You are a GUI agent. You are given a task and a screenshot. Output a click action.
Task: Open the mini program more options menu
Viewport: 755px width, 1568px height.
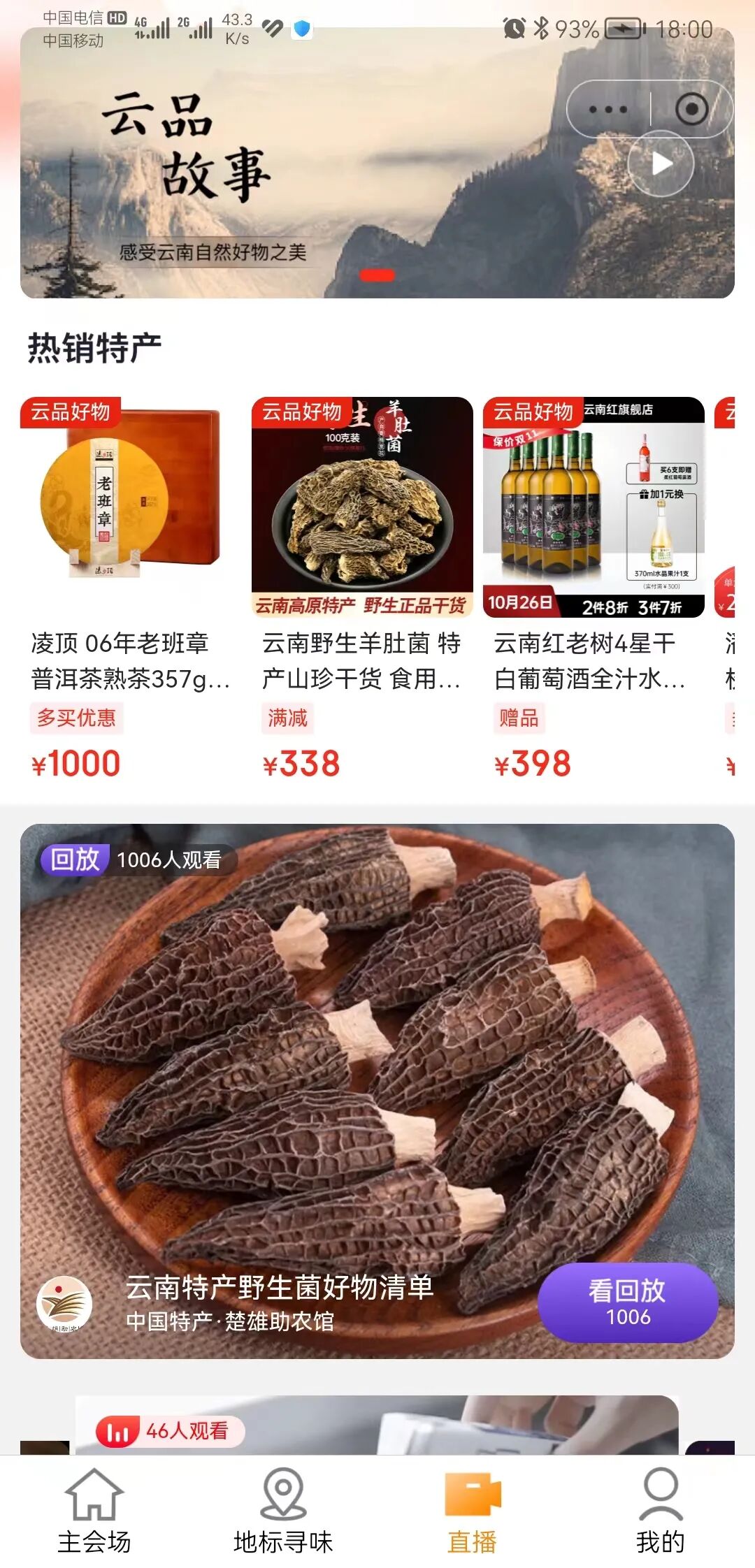[x=607, y=109]
